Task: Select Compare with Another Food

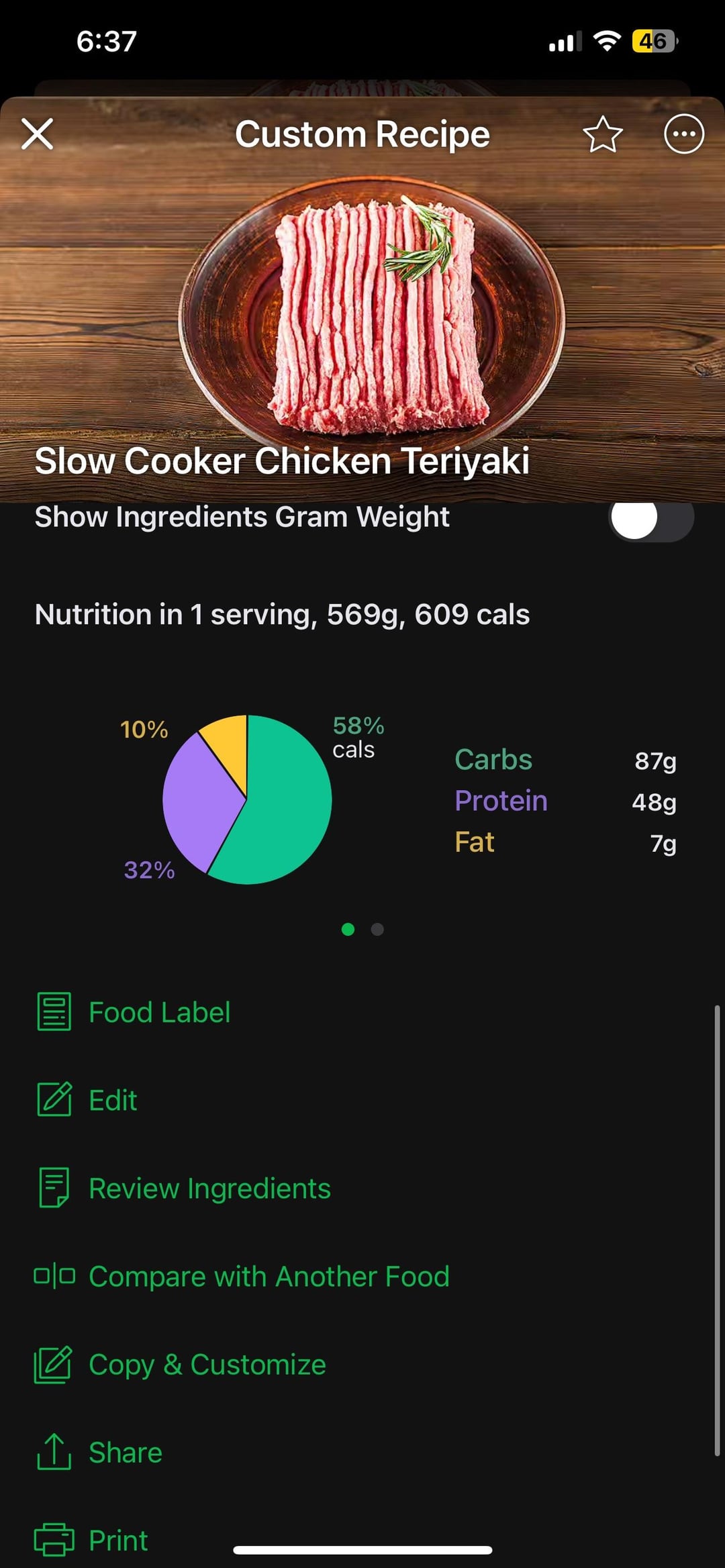Action: (269, 1276)
